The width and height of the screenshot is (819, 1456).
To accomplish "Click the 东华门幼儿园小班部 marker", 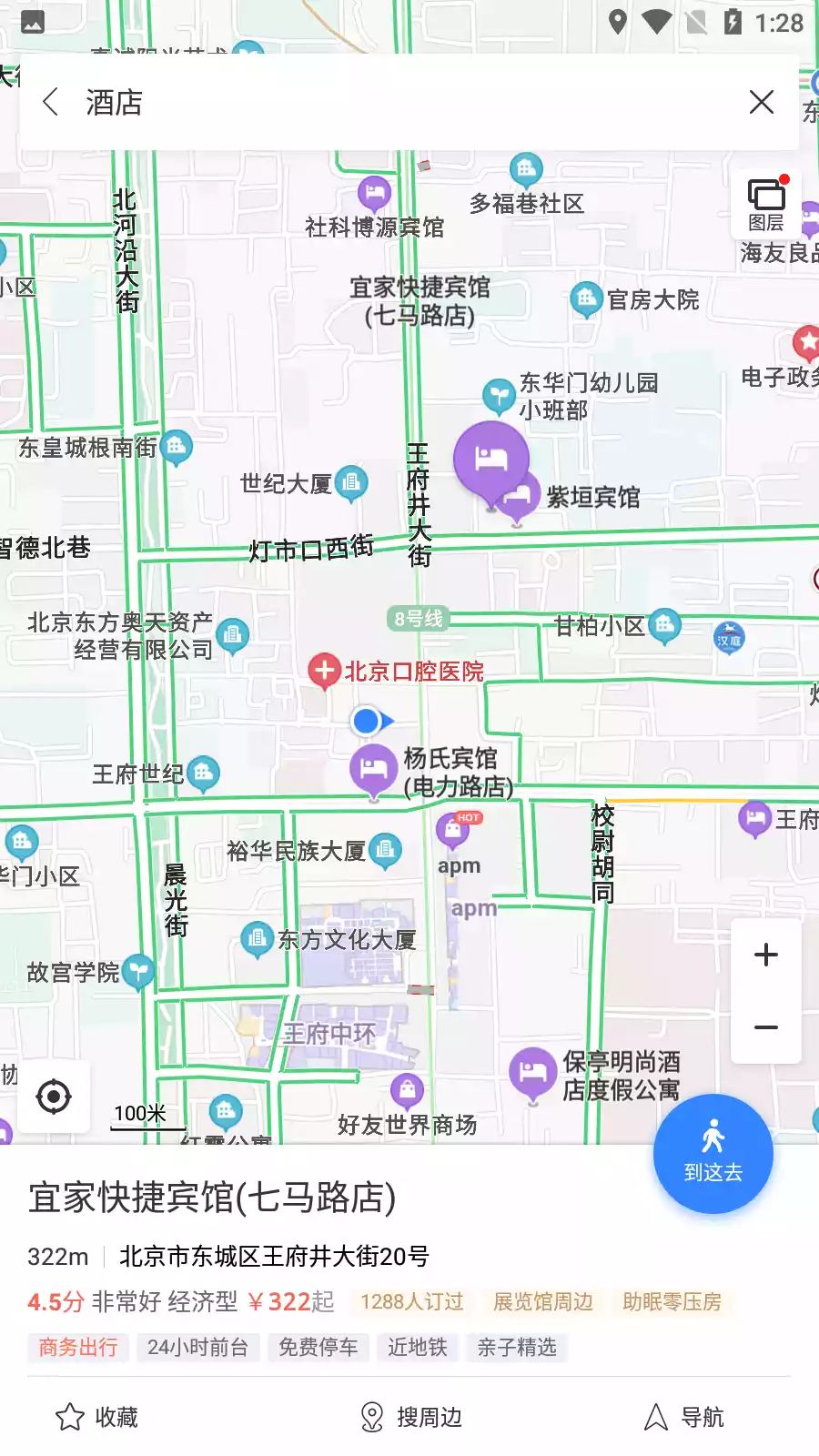I will pyautogui.click(x=498, y=393).
